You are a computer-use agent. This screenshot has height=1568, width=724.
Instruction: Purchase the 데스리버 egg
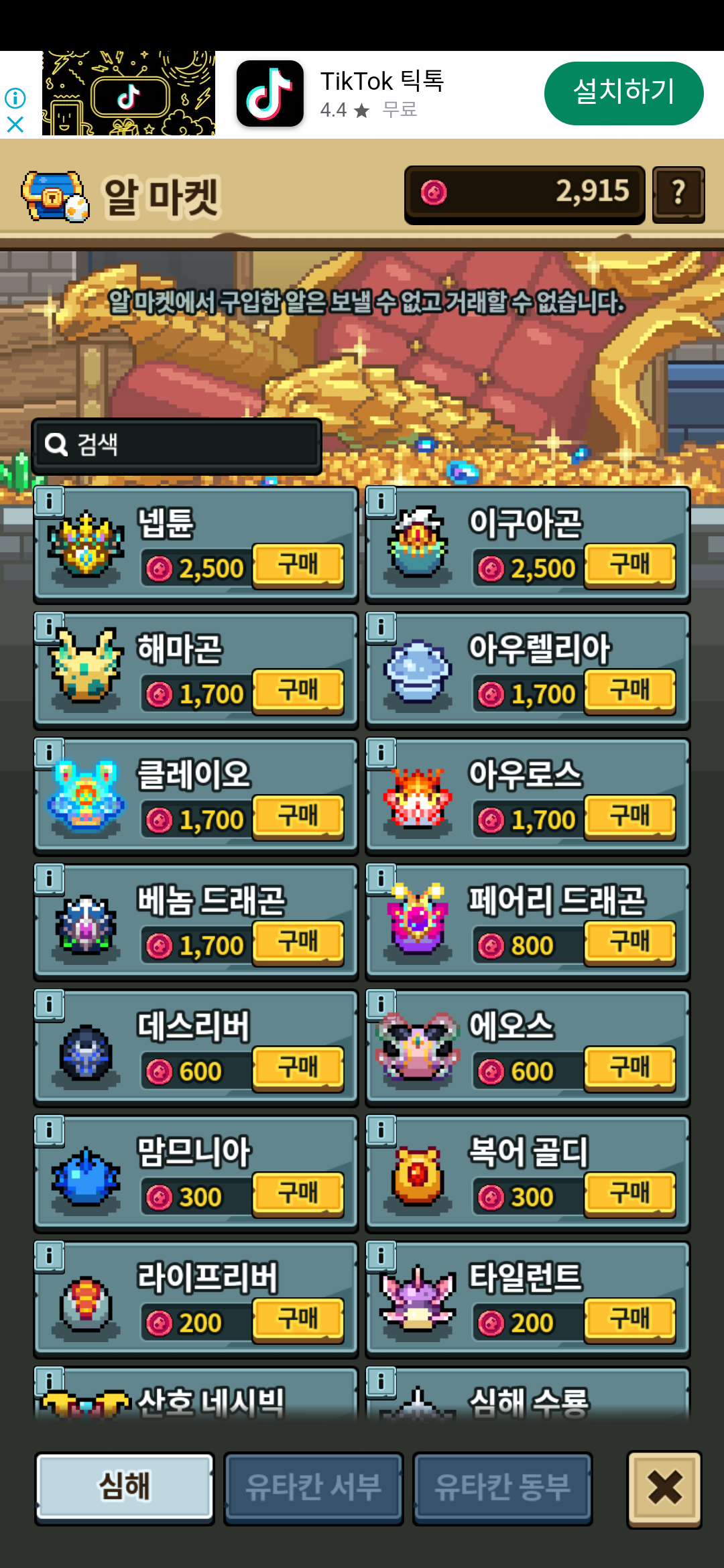298,1069
